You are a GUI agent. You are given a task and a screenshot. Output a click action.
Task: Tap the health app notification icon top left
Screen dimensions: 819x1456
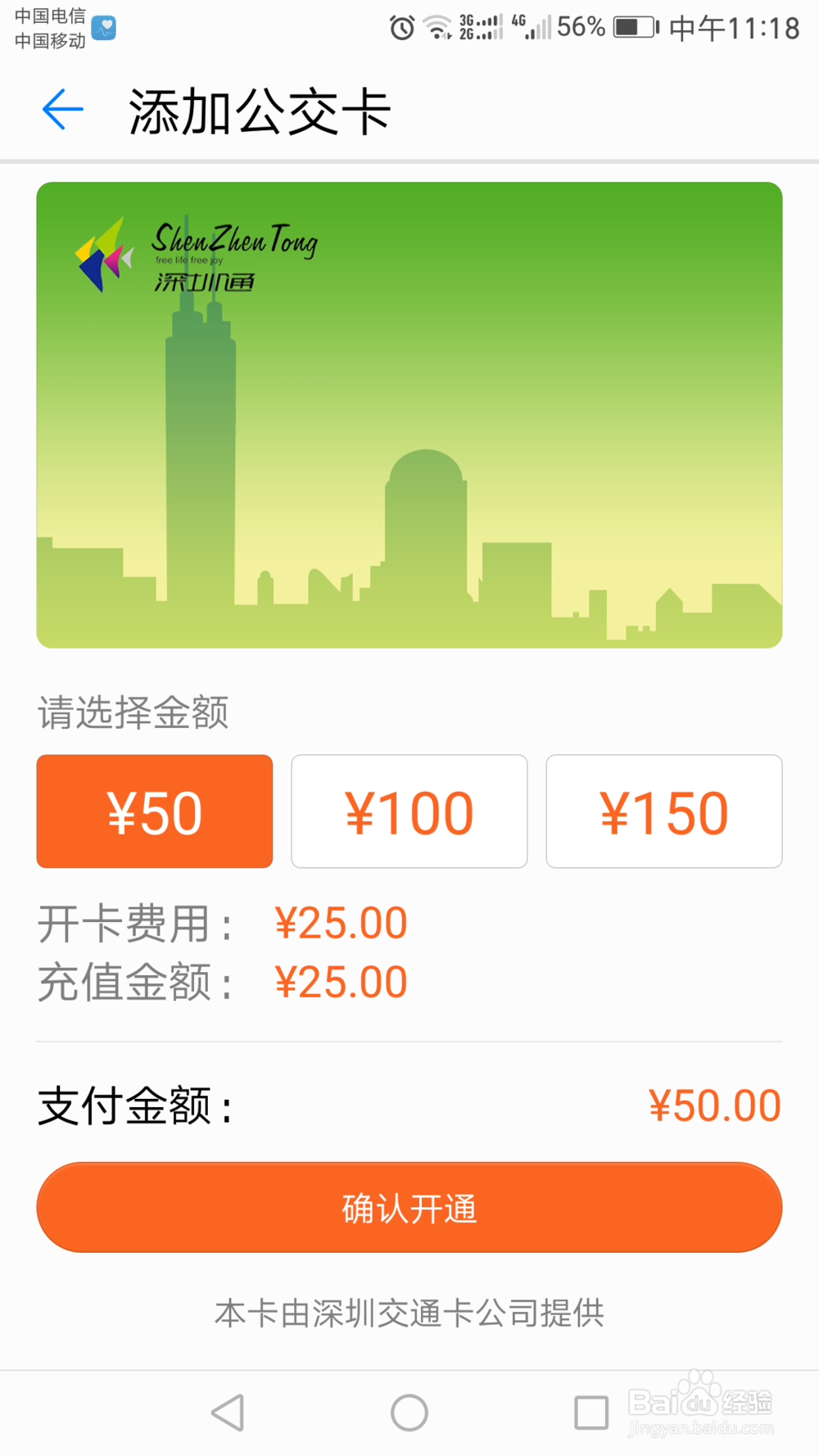pos(104,27)
